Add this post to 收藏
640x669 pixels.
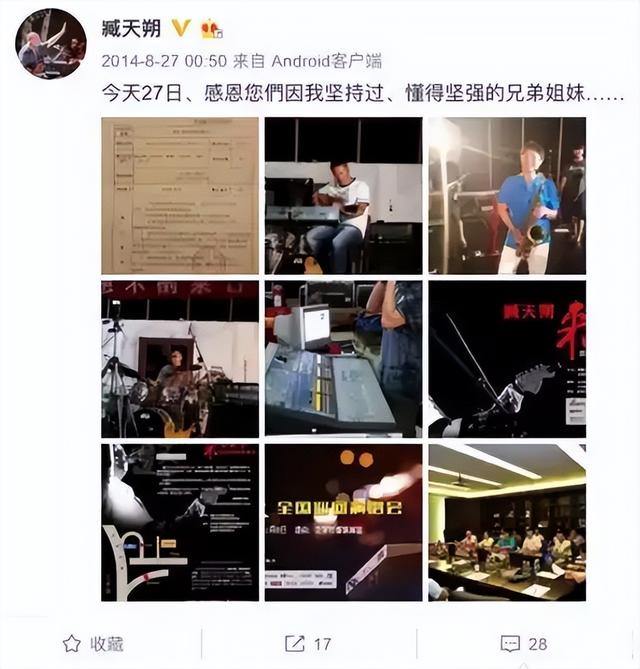pyautogui.click(x=94, y=643)
